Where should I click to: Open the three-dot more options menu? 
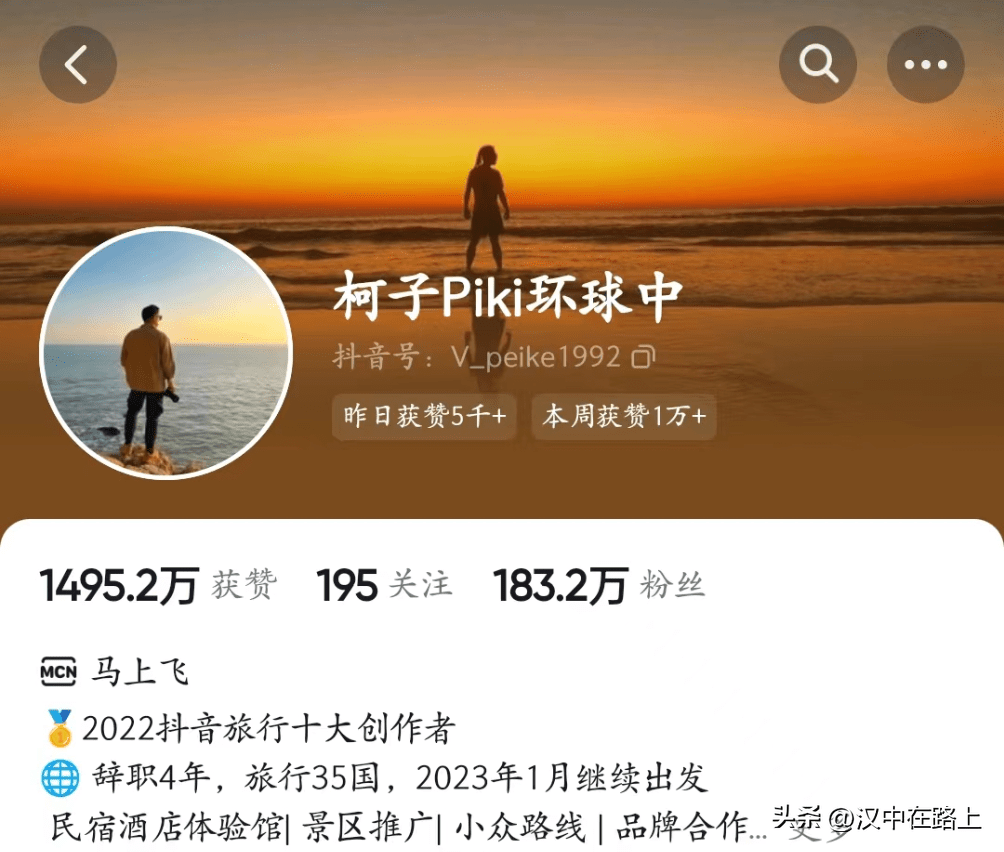pos(925,65)
